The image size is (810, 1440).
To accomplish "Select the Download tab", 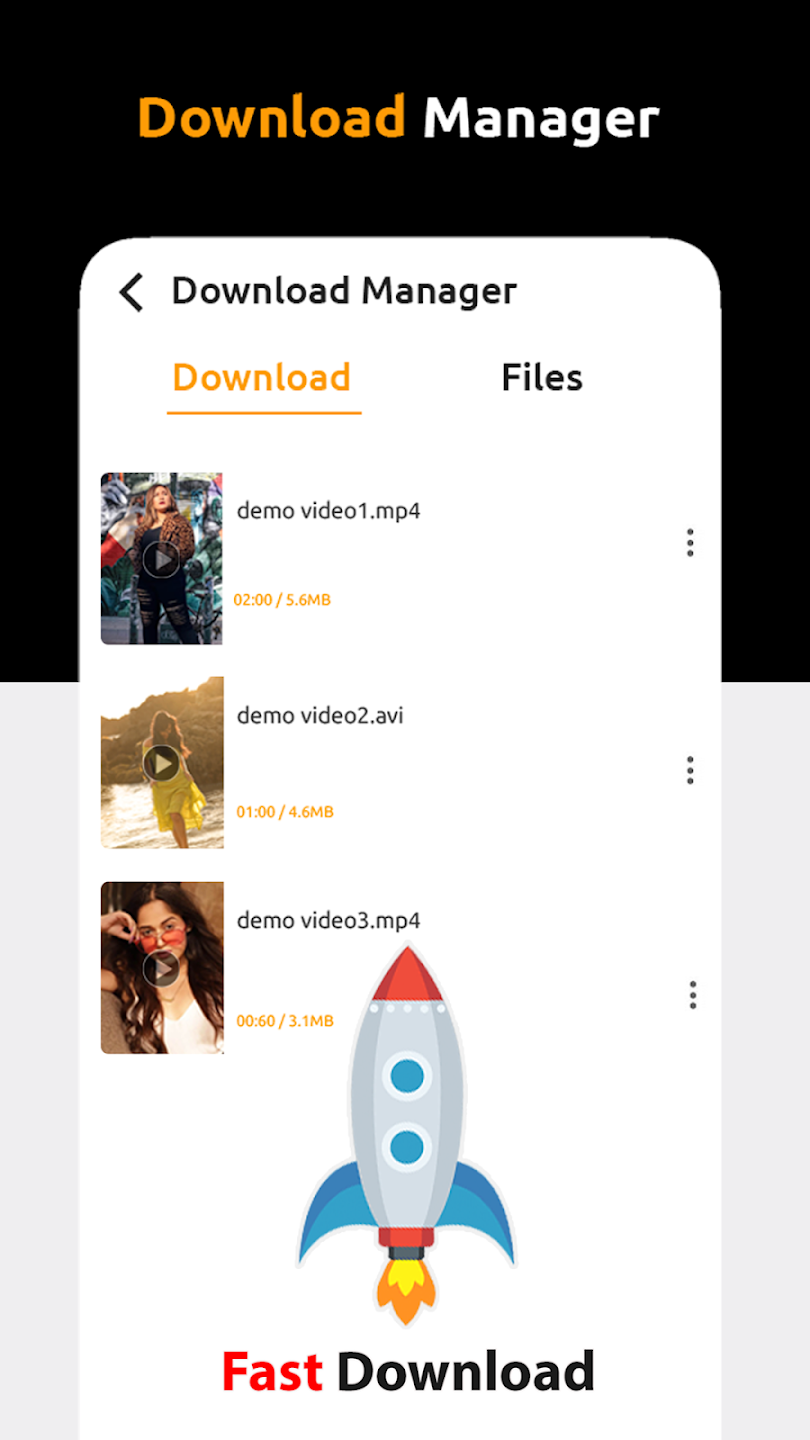I will click(x=261, y=377).
